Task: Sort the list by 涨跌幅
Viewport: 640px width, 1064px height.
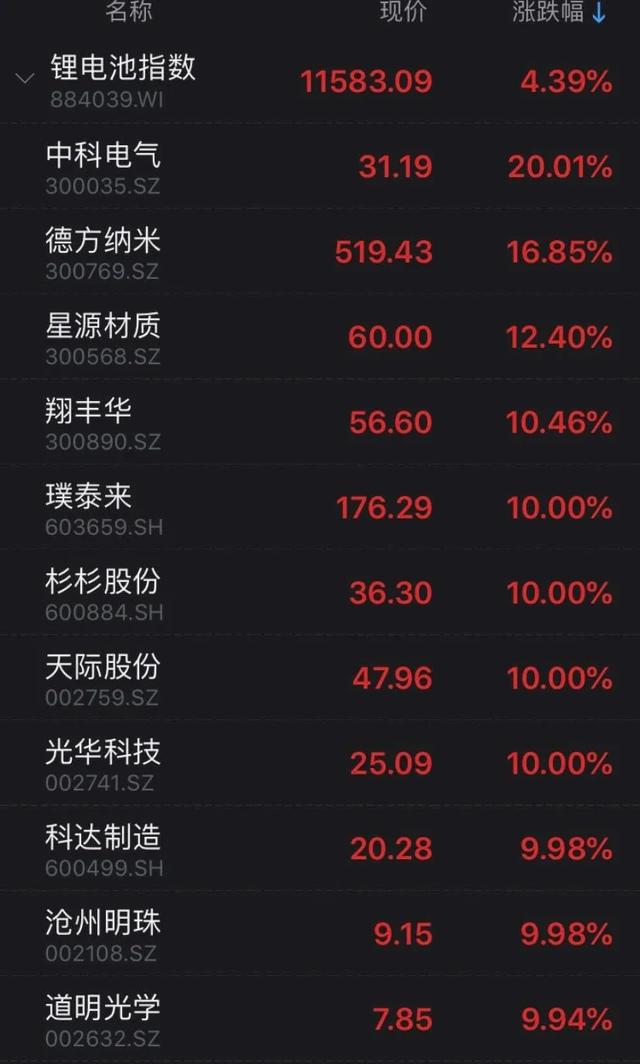Action: point(559,12)
